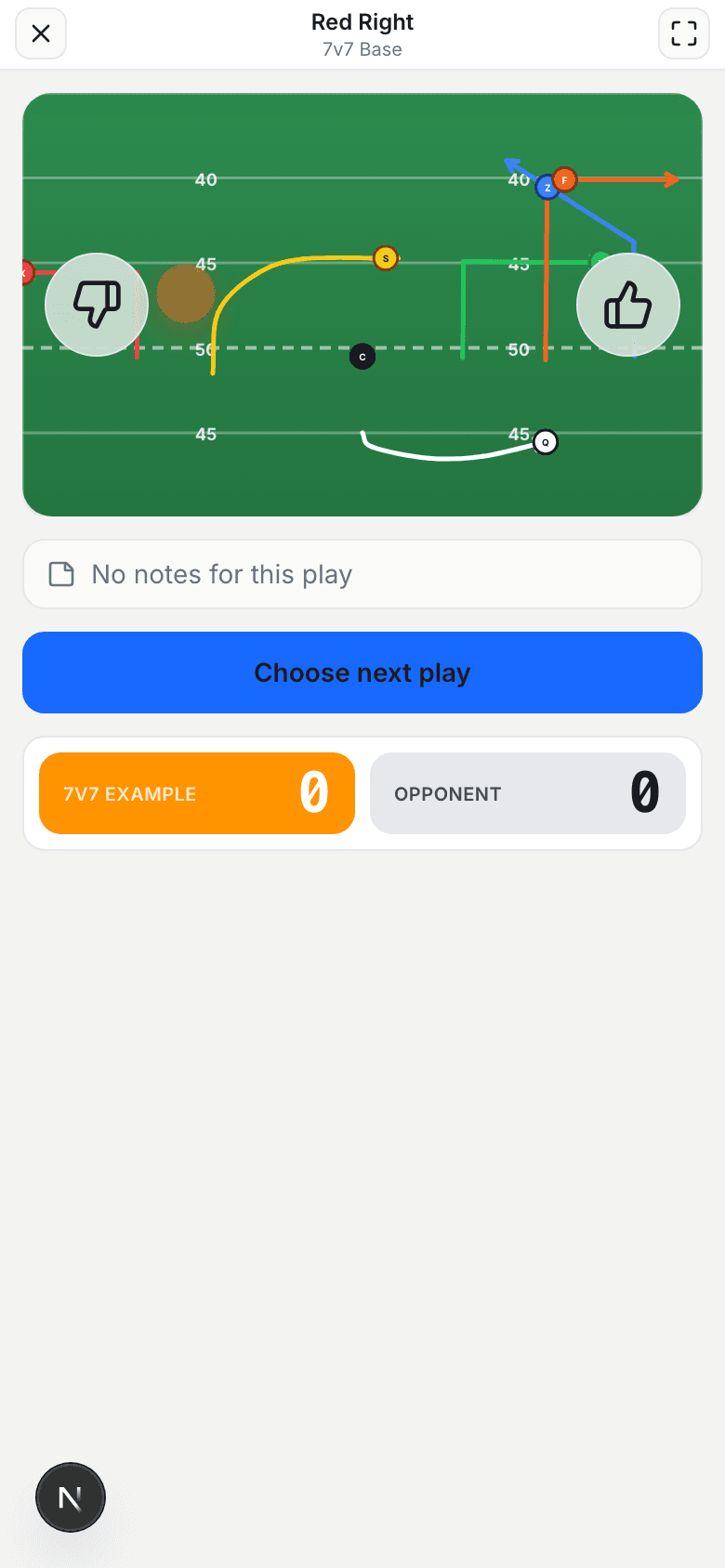Select the S receiver marker on yellow route
This screenshot has width=725, height=1568.
click(385, 258)
